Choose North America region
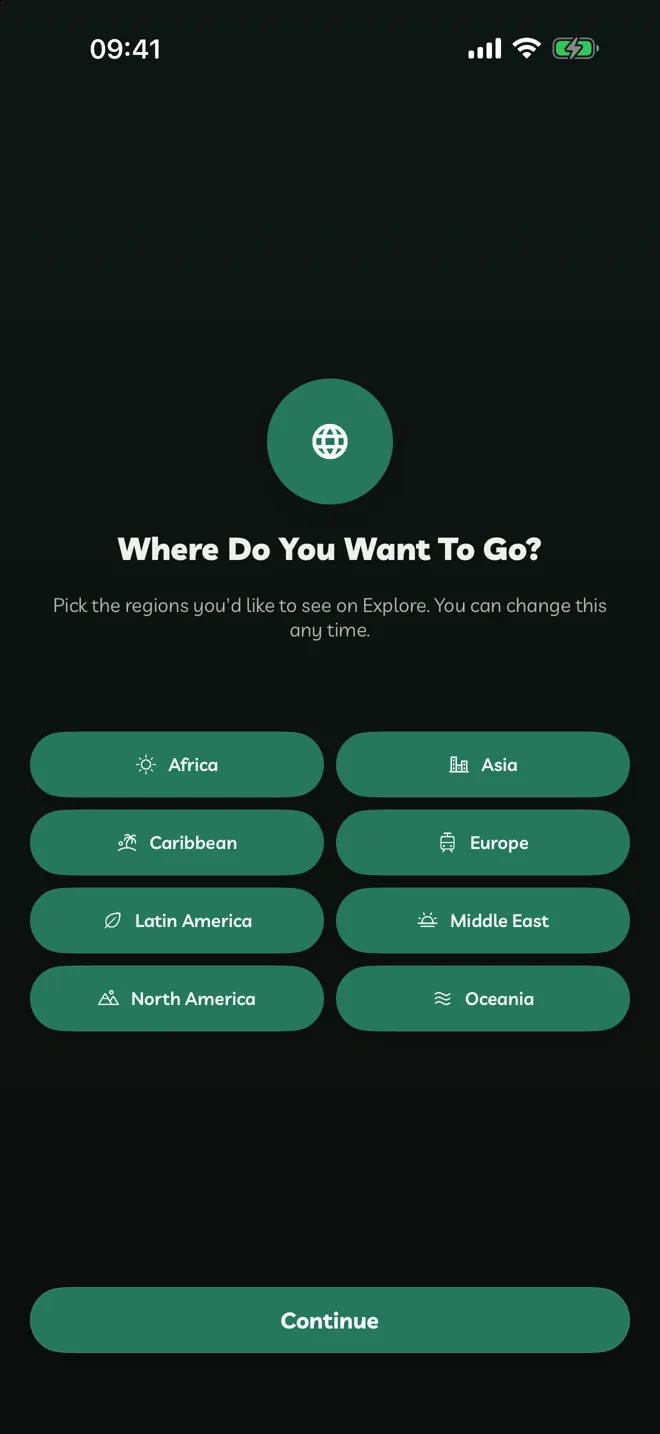This screenshot has height=1434, width=660. pos(177,998)
